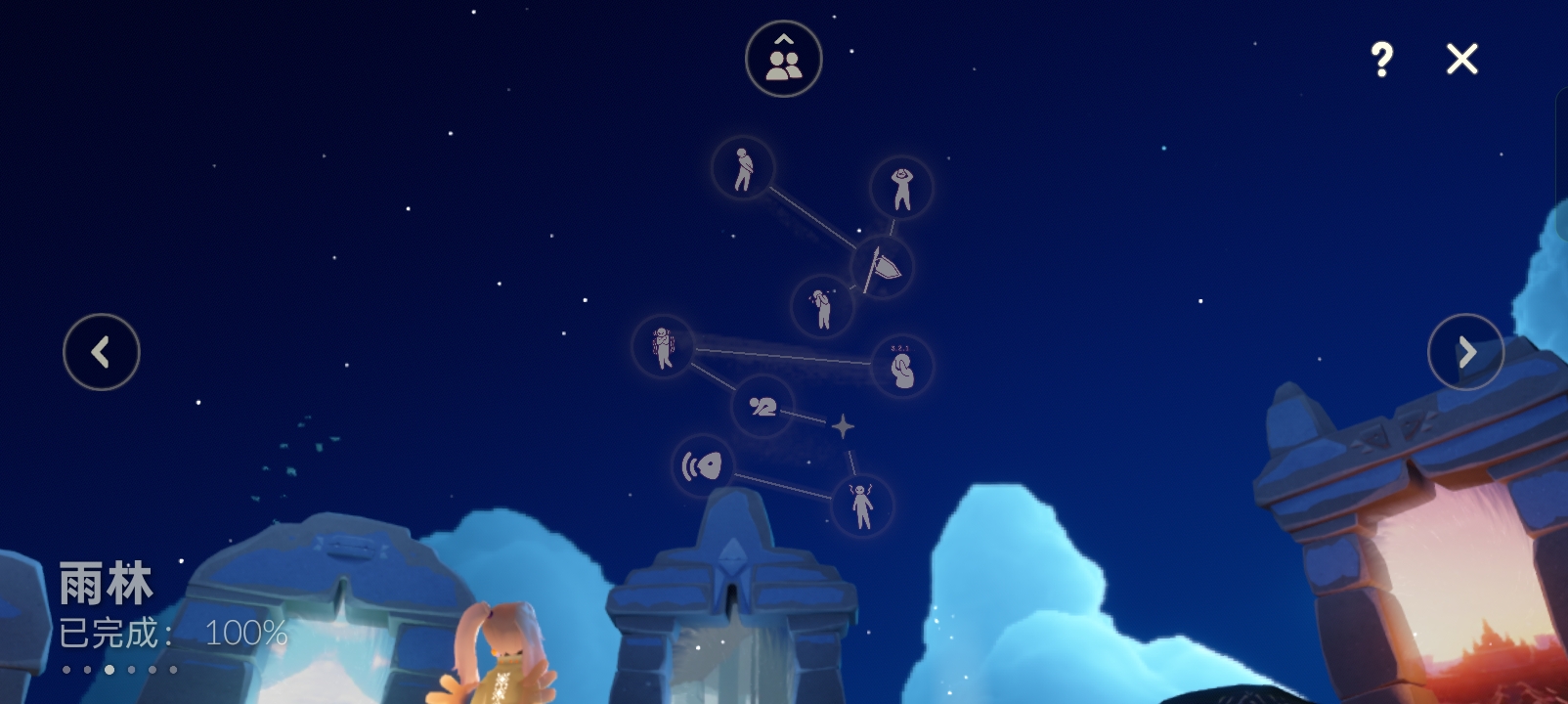The width and height of the screenshot is (1568, 704).
Task: Tap the four-point star node
Action: coord(843,426)
